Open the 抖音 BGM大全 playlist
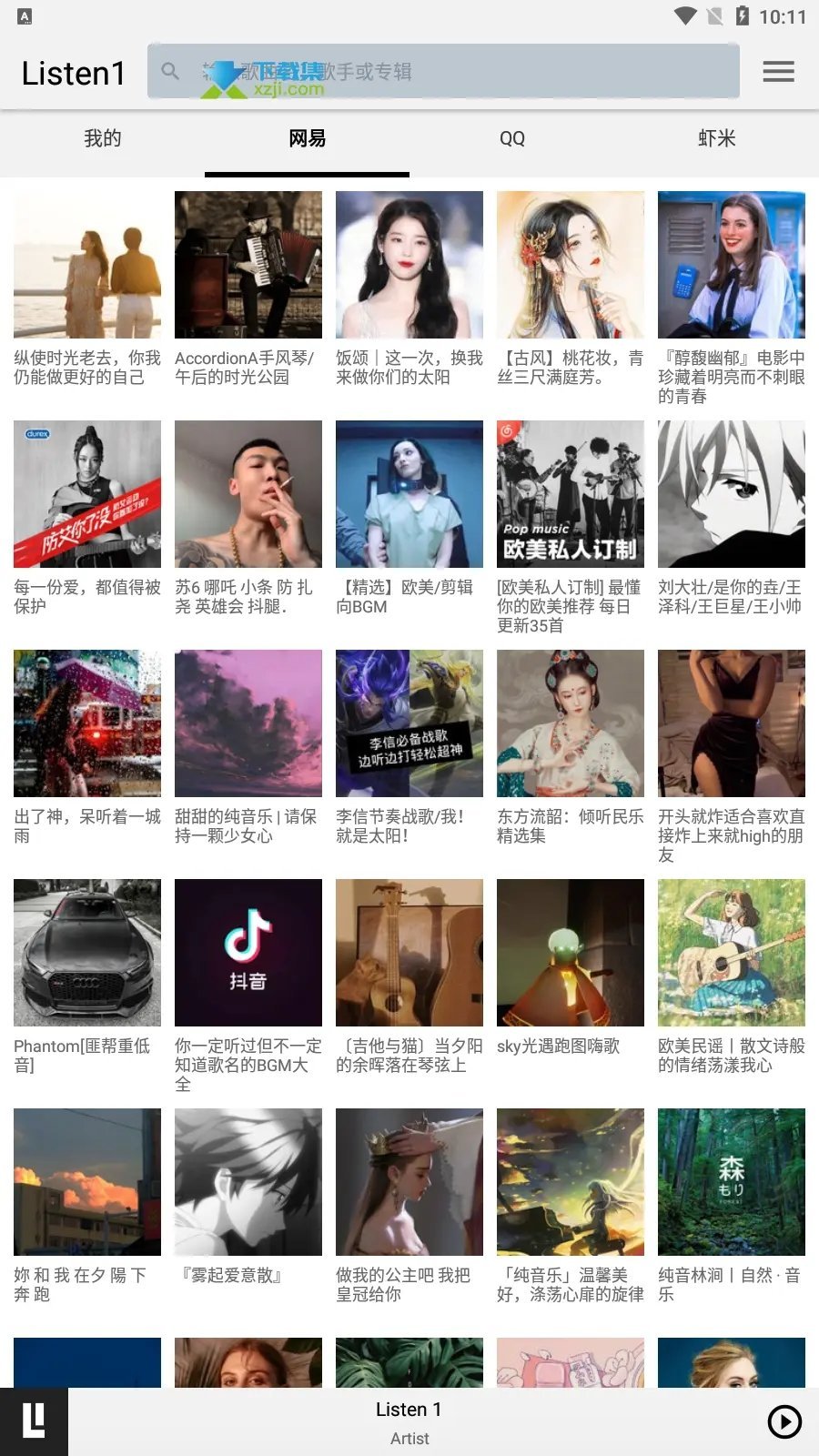819x1456 pixels. coord(248,953)
